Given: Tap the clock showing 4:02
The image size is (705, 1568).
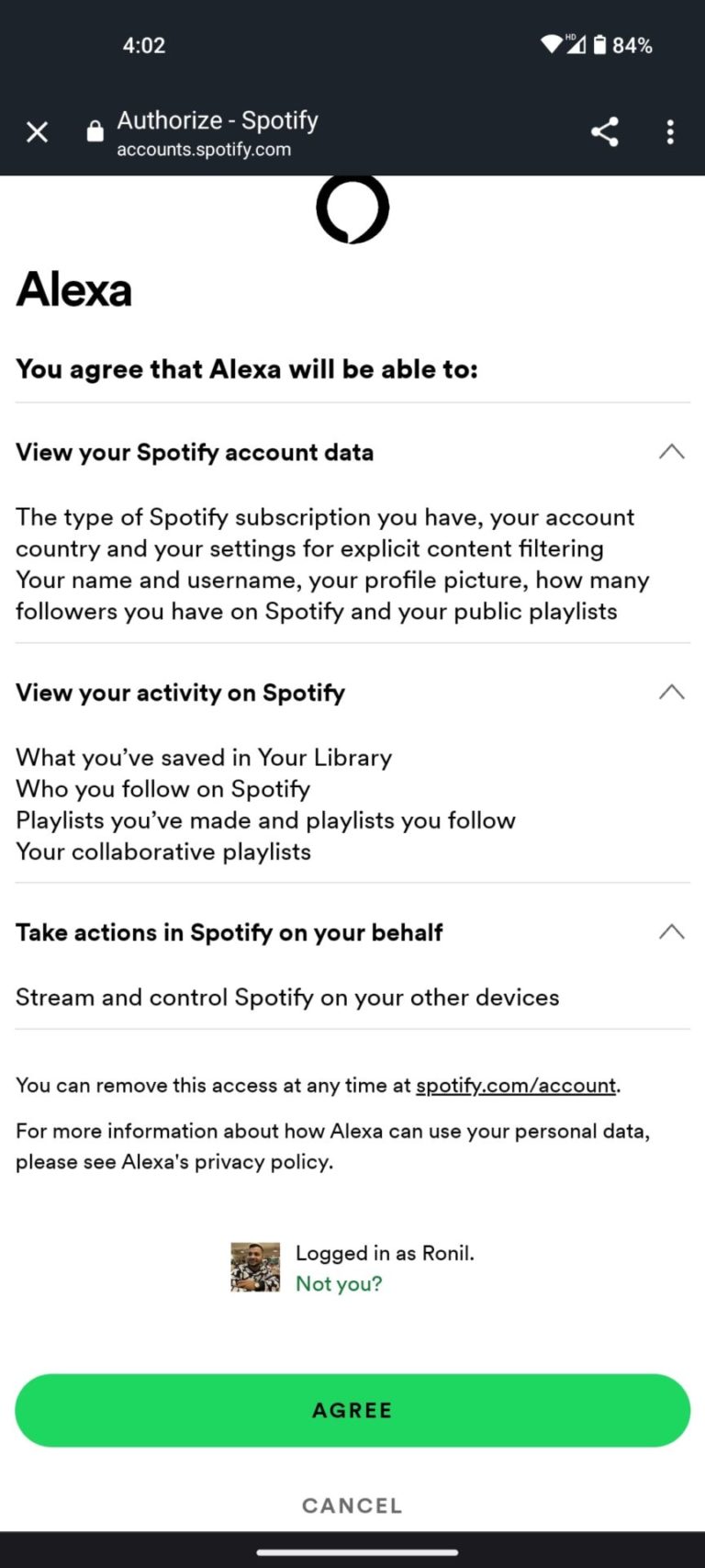Looking at the screenshot, I should (144, 44).
